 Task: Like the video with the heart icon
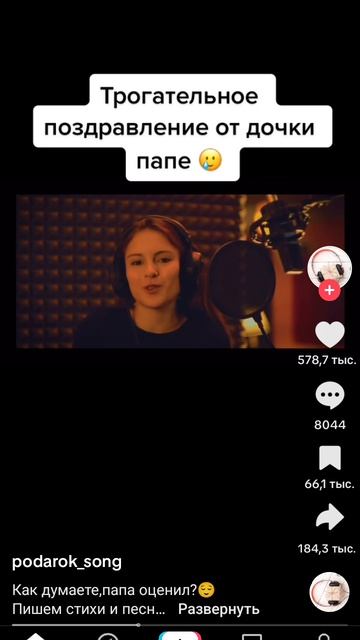tap(330, 334)
